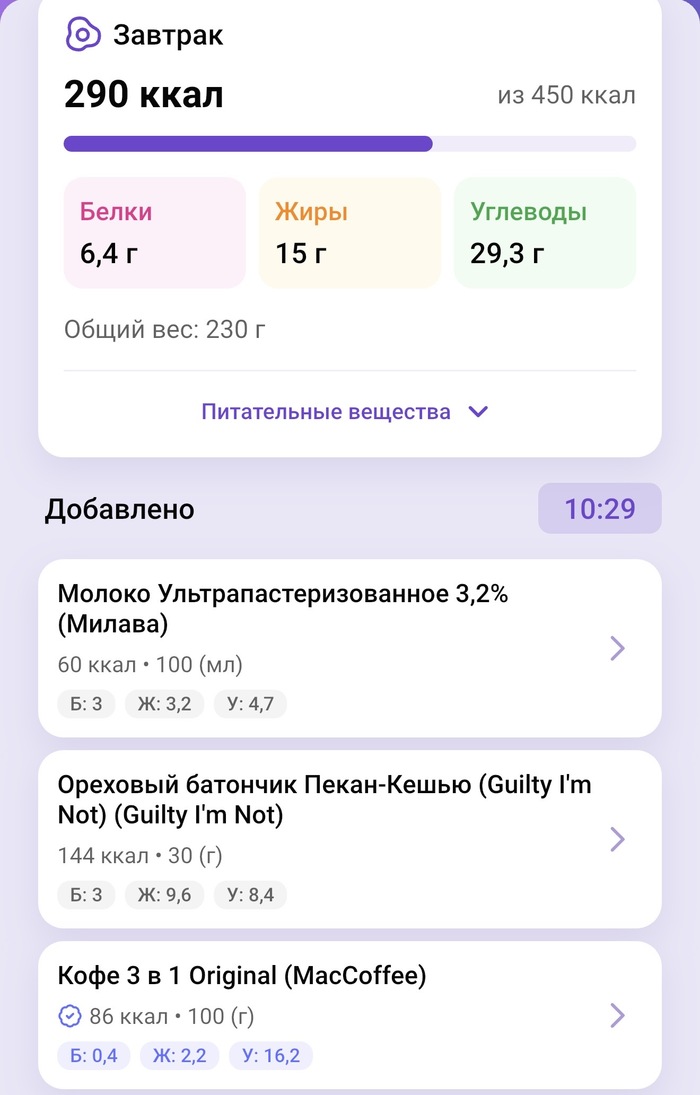Expand the Питательные вещества section

(345, 411)
